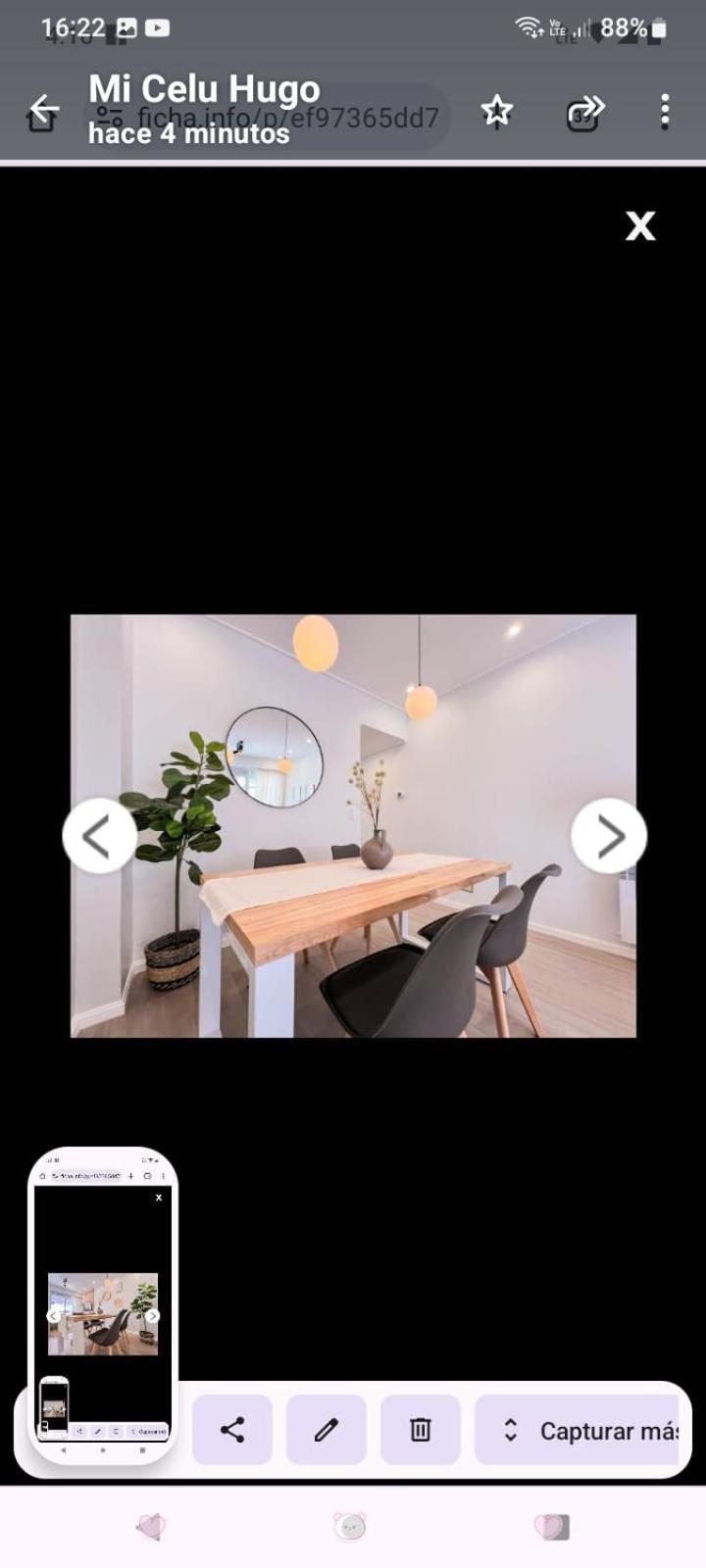706x1568 pixels.
Task: Open the overflow menu
Action: point(665,112)
